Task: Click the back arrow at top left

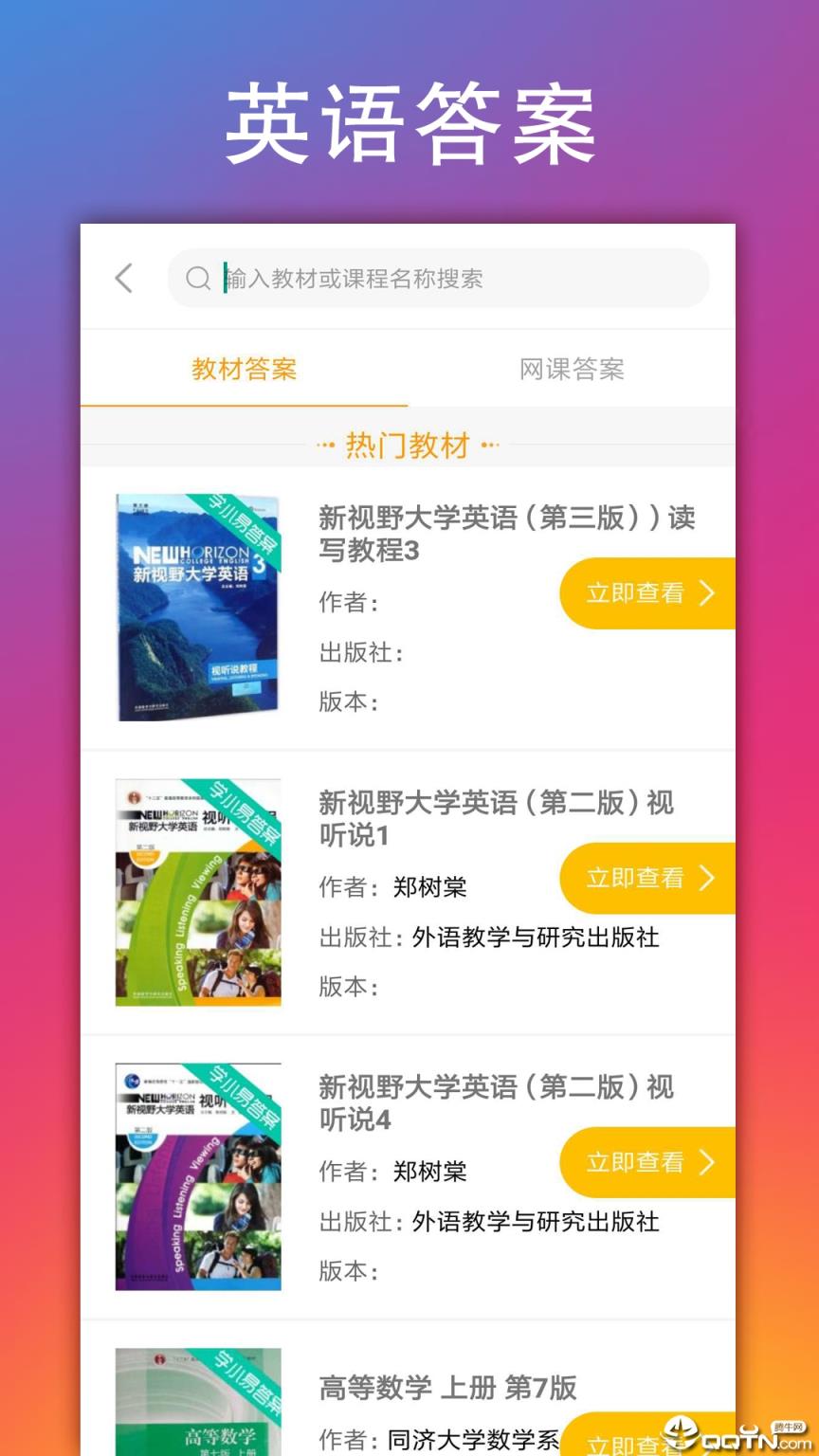Action: coord(123,278)
